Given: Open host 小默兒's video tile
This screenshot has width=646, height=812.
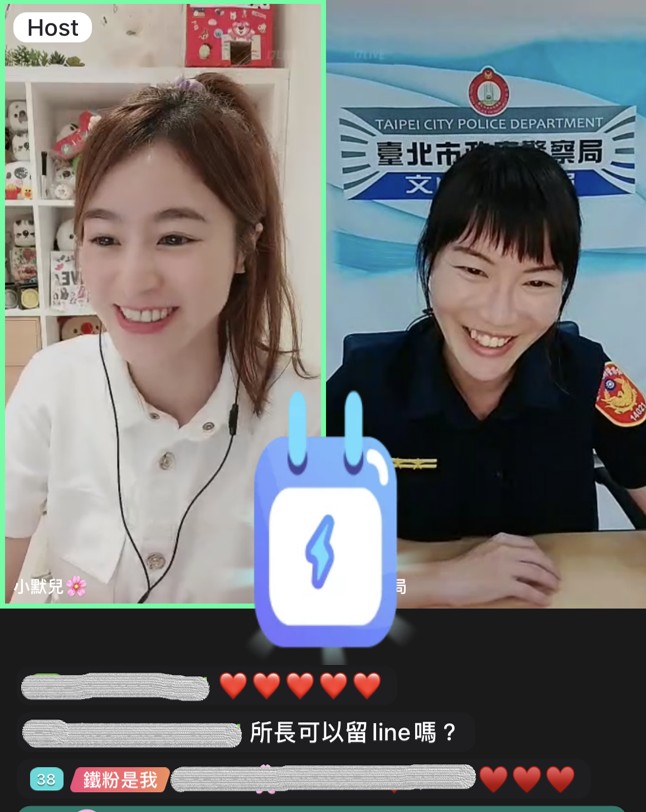Looking at the screenshot, I should (x=164, y=300).
